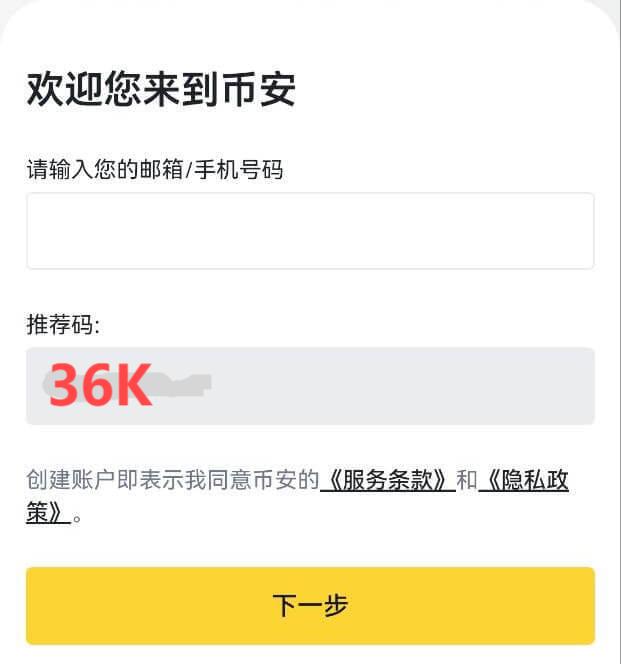
Task: Open the 《隐私政策》 link
Action: 524,480
